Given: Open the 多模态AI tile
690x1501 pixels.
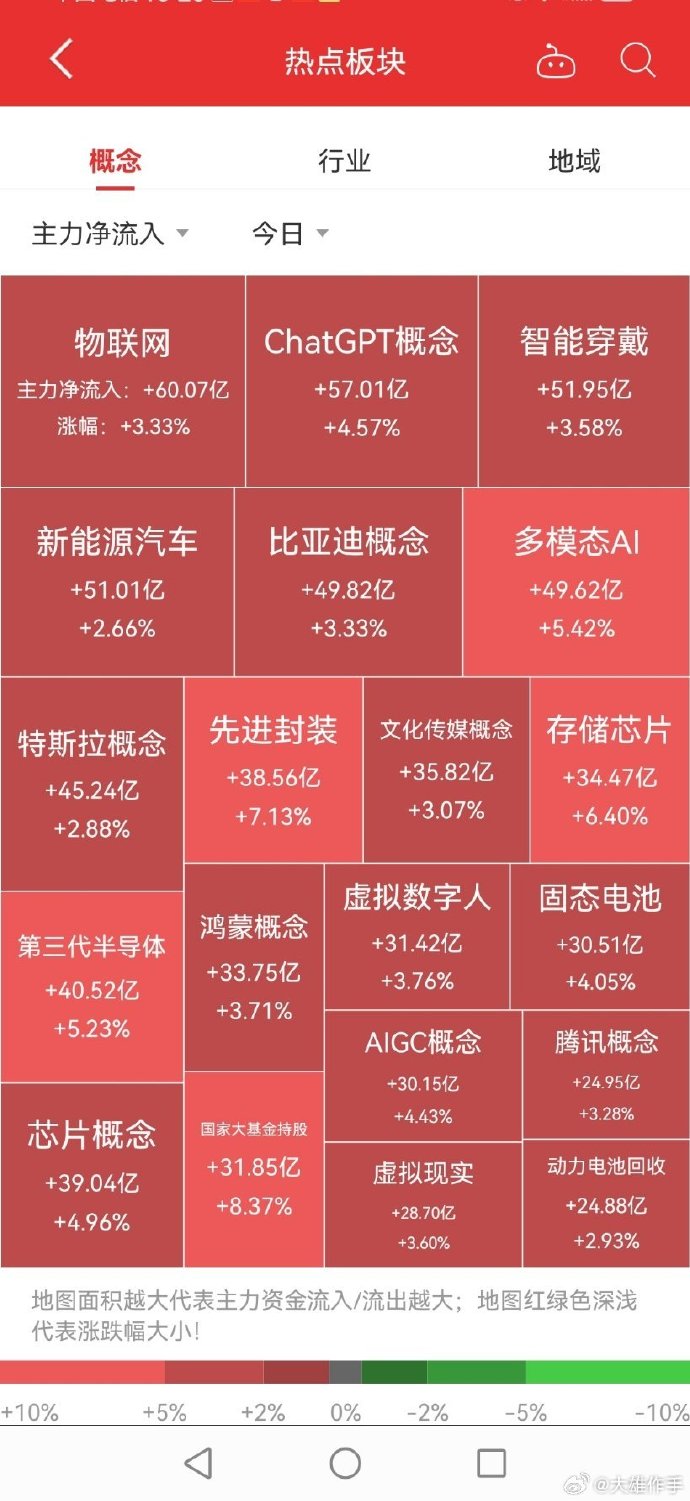Looking at the screenshot, I should pos(576,582).
